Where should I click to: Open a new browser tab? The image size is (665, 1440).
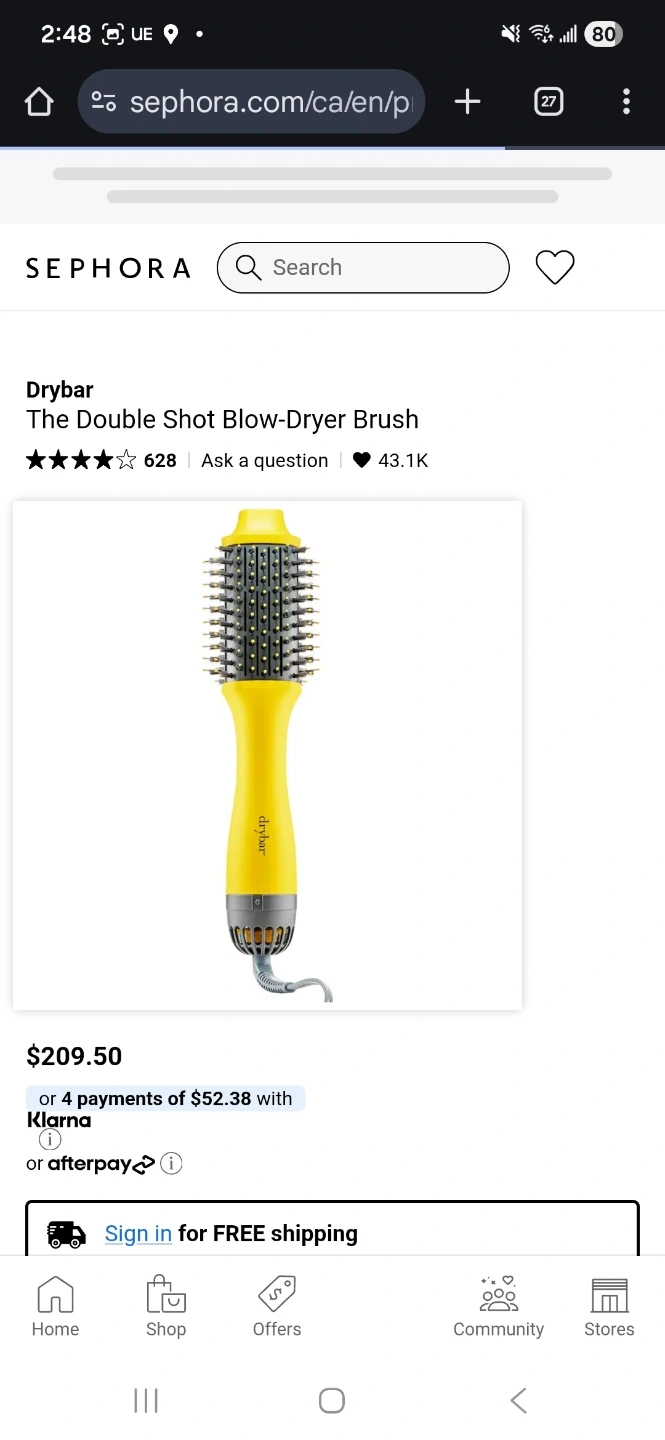[x=467, y=101]
